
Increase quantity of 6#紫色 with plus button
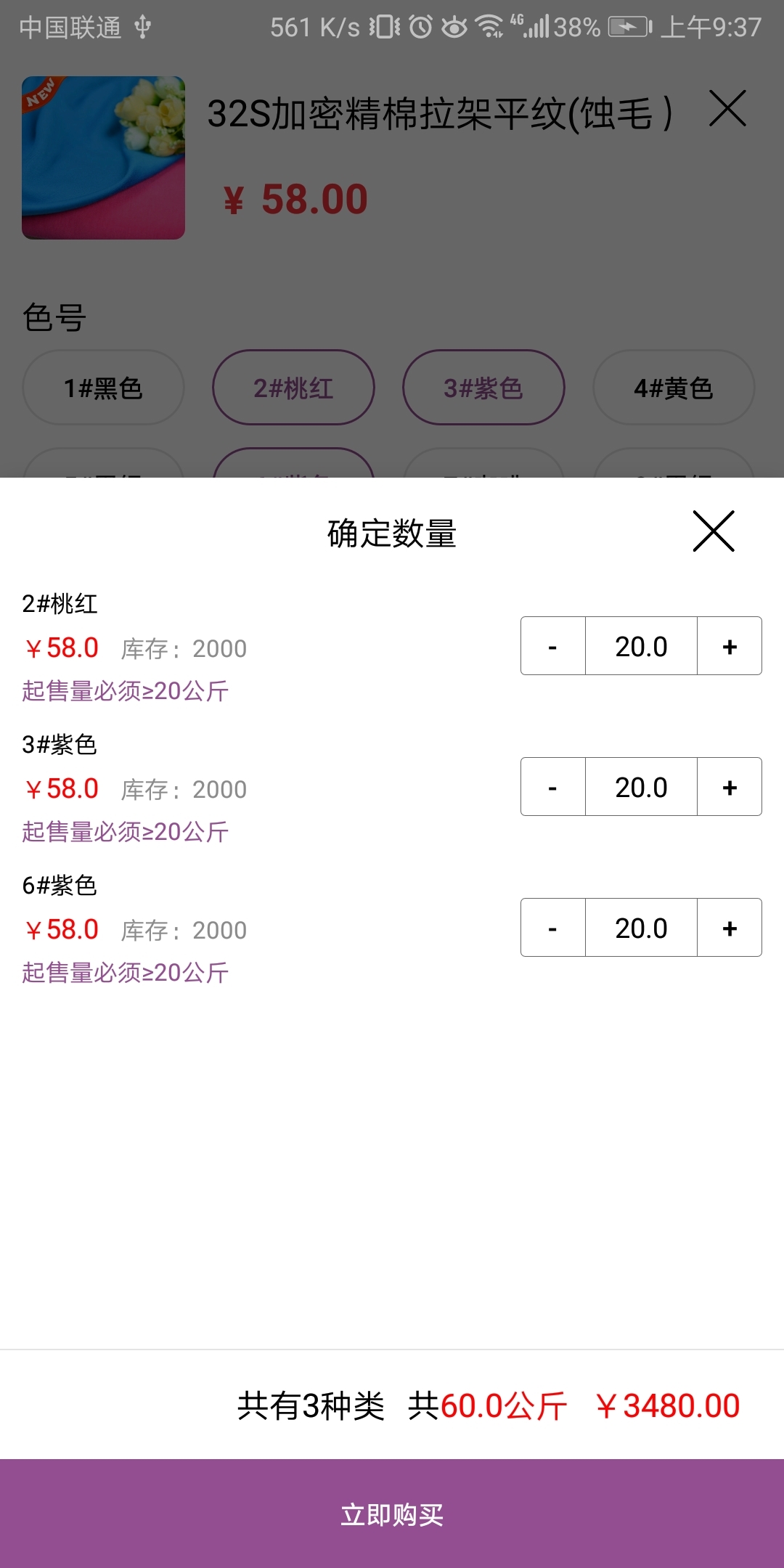tap(729, 927)
